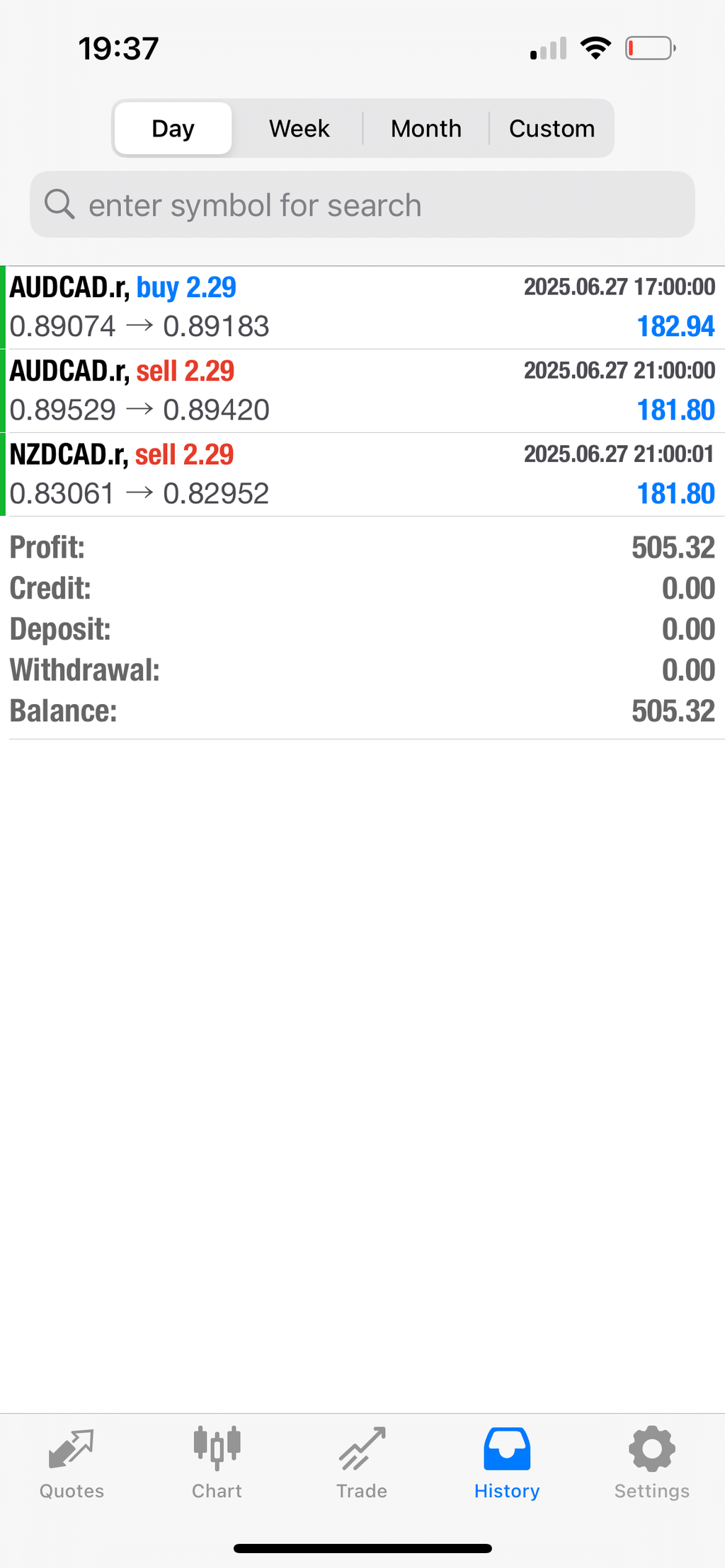725x1568 pixels.
Task: Enable the Custom date range filter
Action: coord(552,128)
